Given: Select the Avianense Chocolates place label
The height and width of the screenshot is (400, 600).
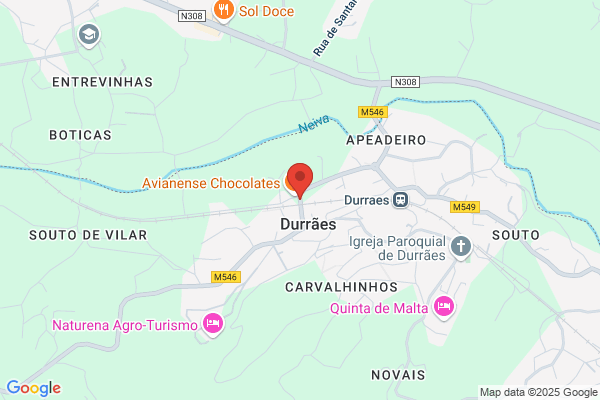Looking at the screenshot, I should [x=211, y=183].
